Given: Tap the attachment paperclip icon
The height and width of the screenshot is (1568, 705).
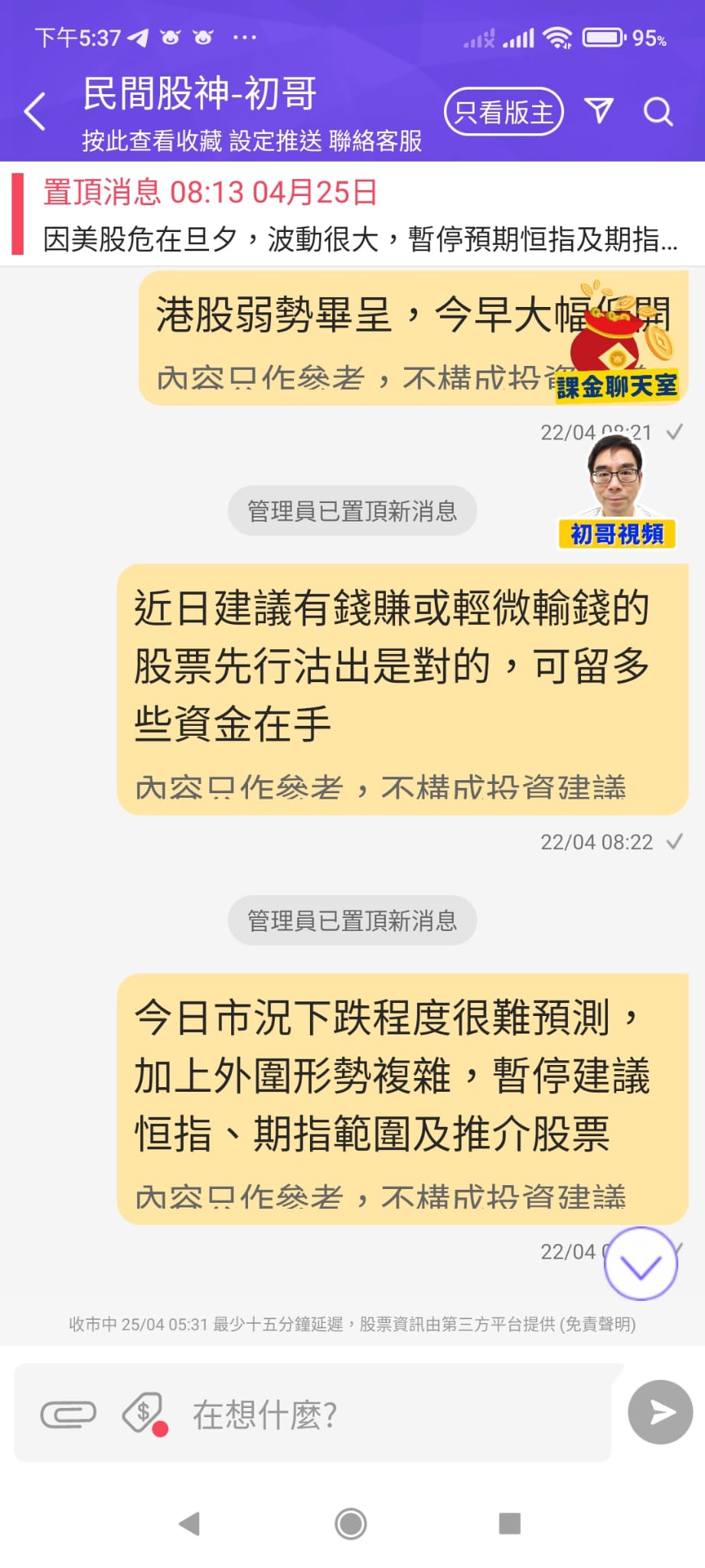Looking at the screenshot, I should point(68,1414).
